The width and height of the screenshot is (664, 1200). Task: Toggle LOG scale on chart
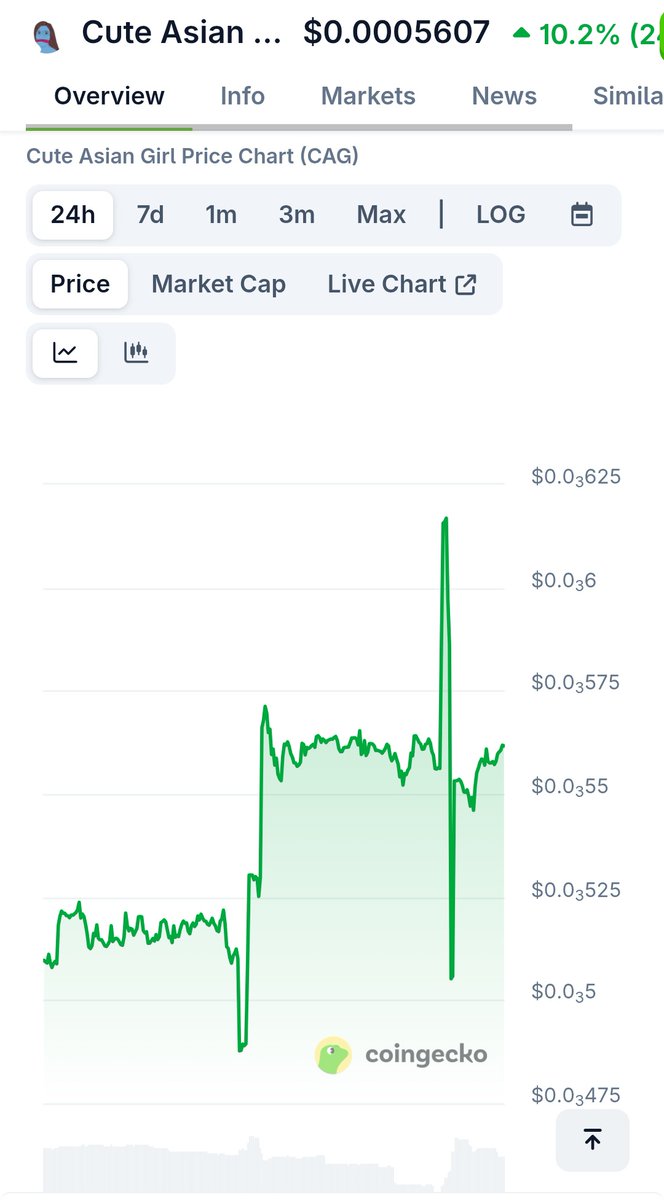500,215
